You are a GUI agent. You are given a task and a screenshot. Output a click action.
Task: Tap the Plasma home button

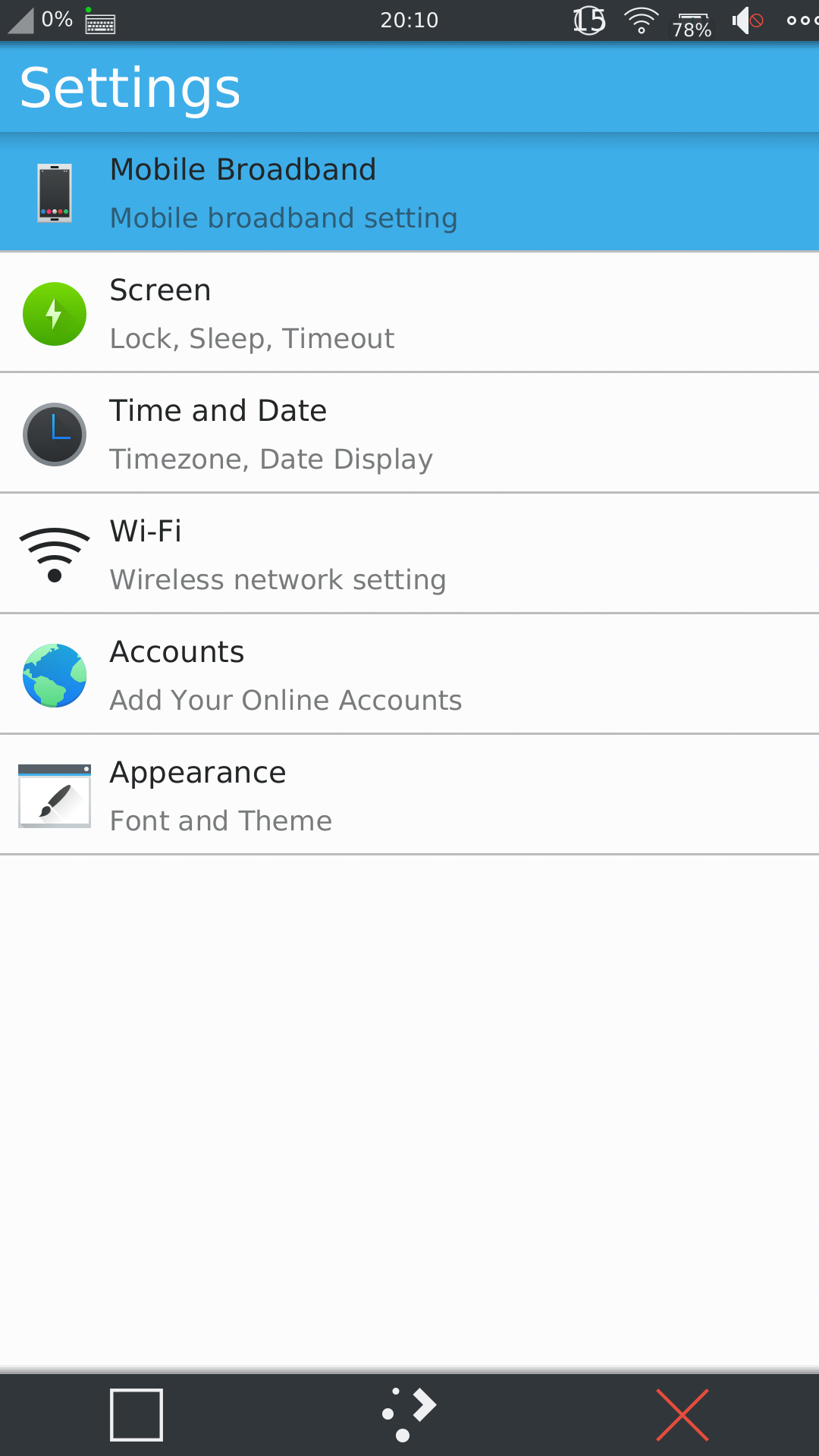409,1414
